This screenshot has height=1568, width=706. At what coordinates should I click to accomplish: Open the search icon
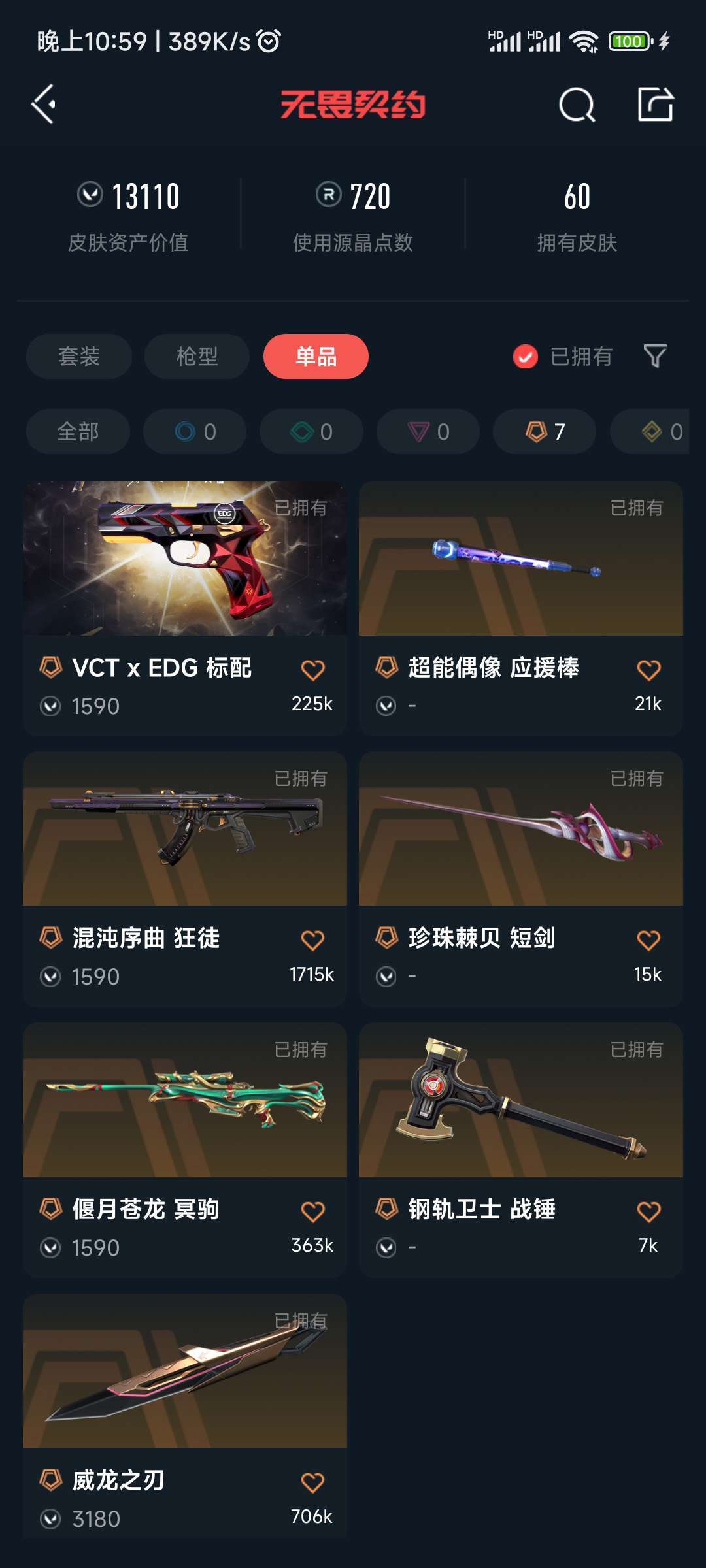tap(577, 105)
